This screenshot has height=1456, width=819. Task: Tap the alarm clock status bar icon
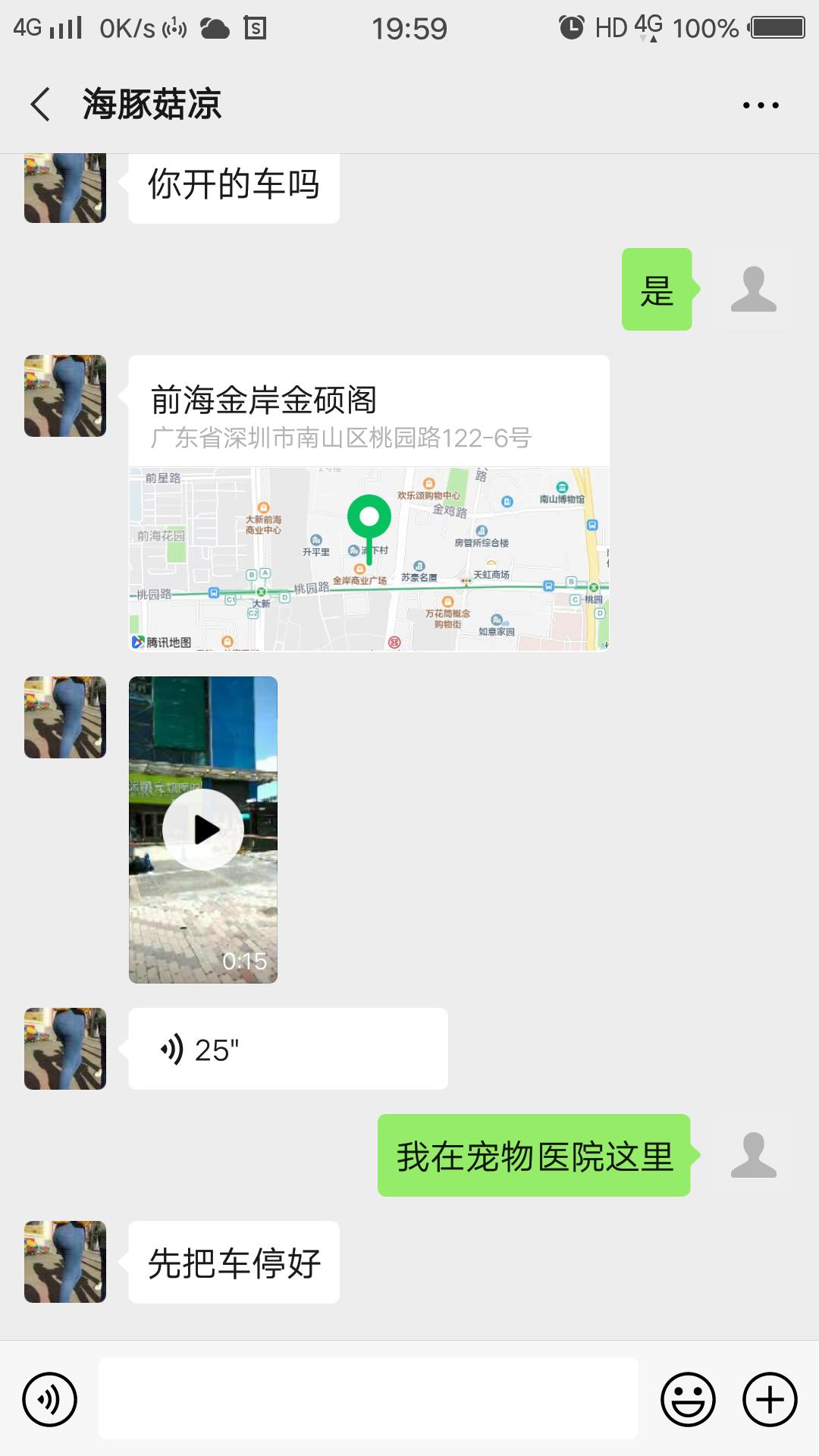pyautogui.click(x=573, y=25)
